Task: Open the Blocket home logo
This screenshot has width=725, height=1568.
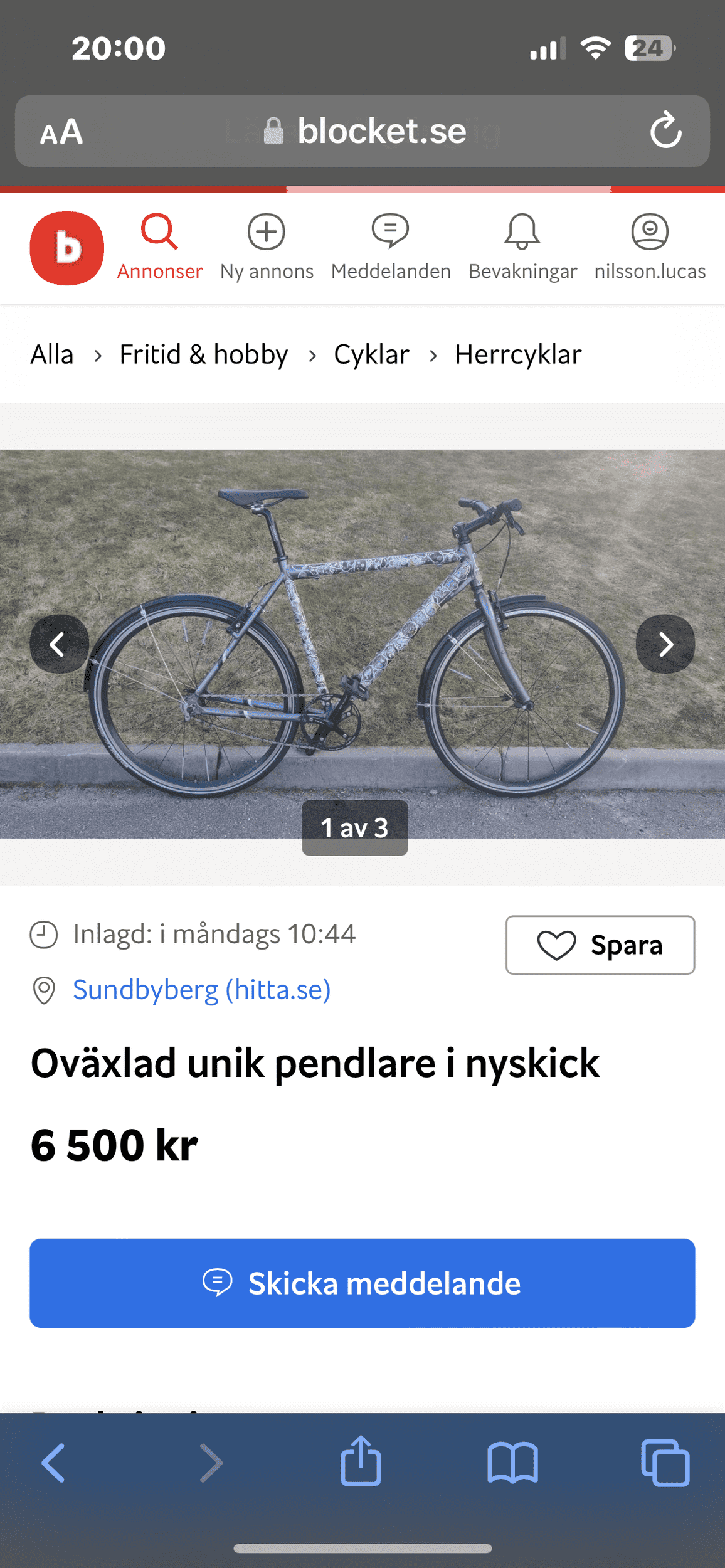Action: (x=66, y=248)
